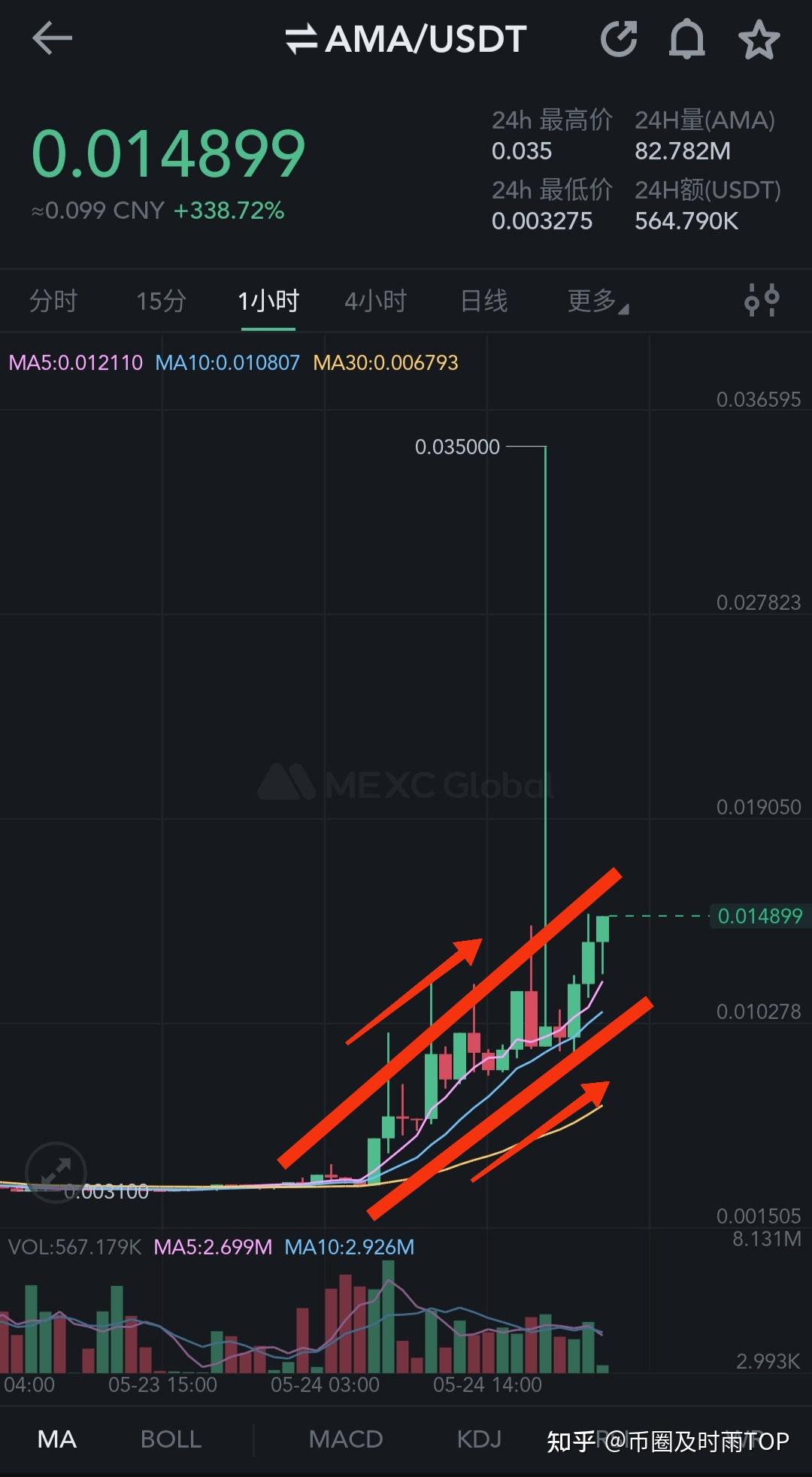Expand chart to fullscreen
This screenshot has height=1477, width=812.
pyautogui.click(x=56, y=1172)
